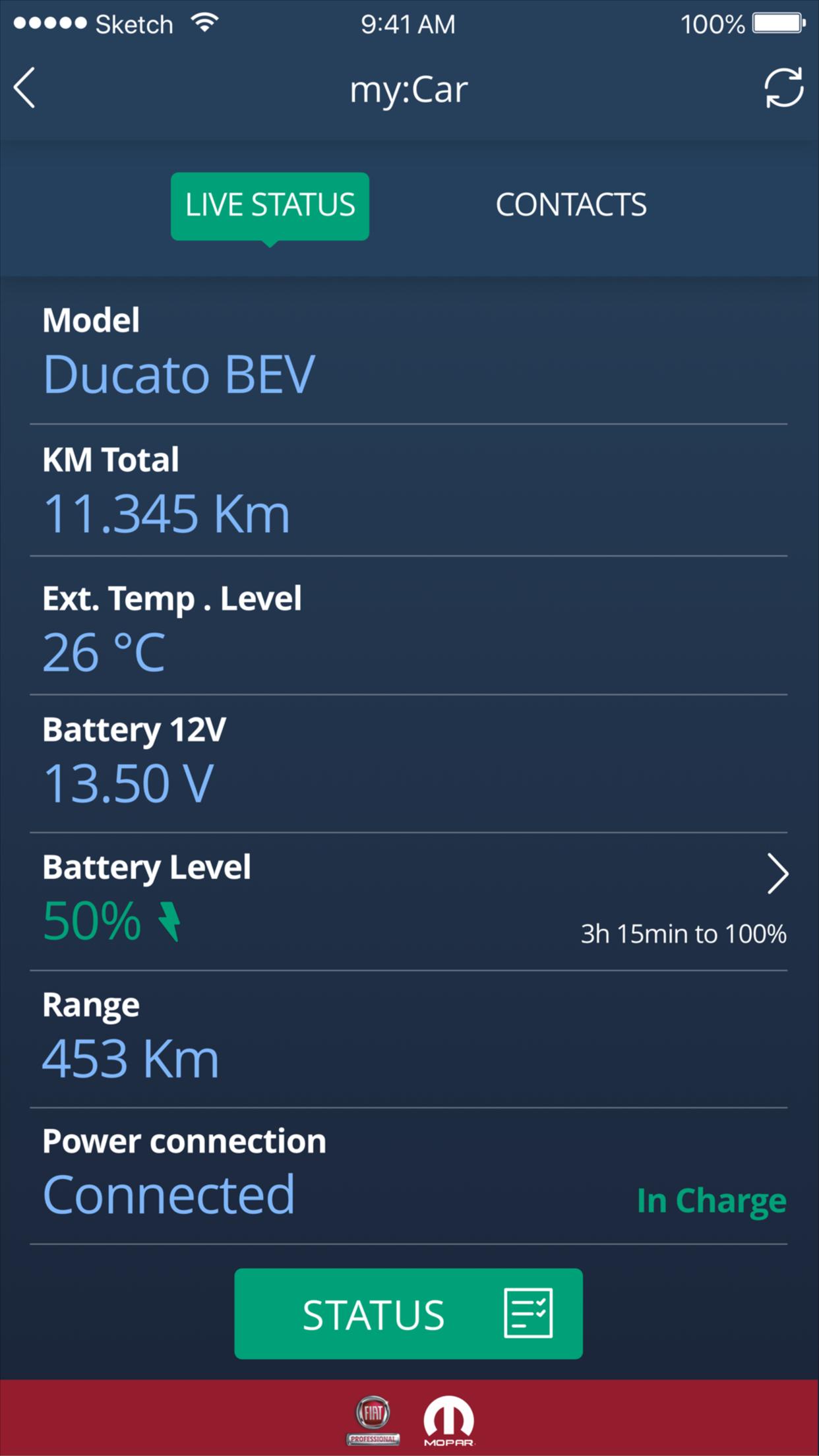Screen dimensions: 819x1456
Task: Open the my:Car title header
Action: (409, 90)
